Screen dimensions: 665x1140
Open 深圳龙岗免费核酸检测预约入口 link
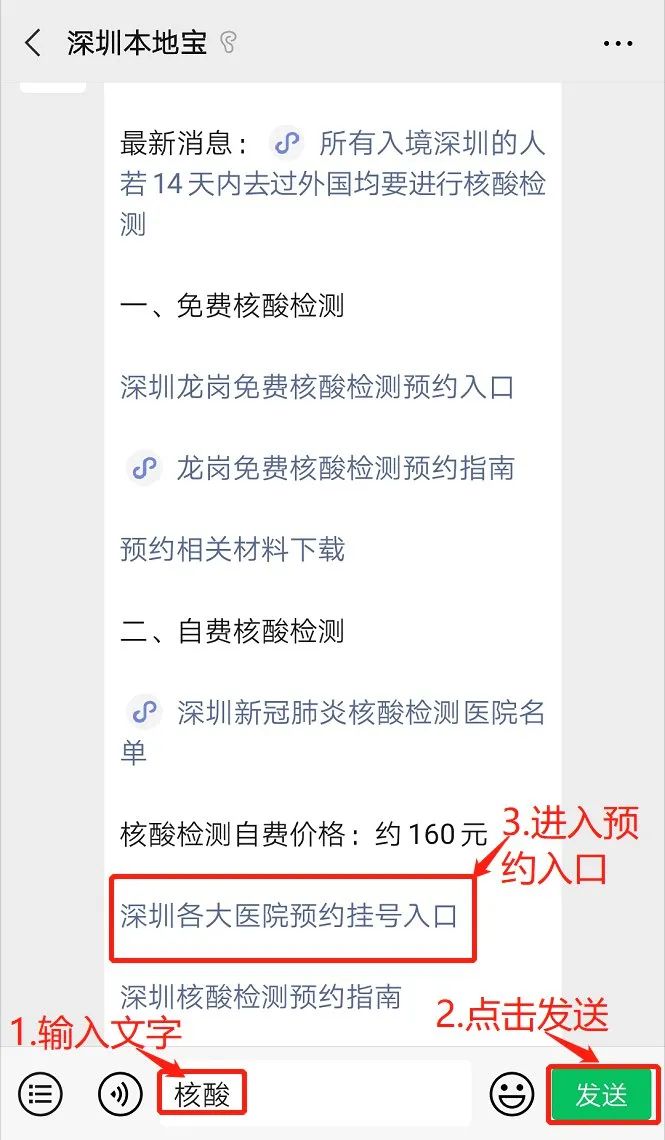pyautogui.click(x=317, y=387)
